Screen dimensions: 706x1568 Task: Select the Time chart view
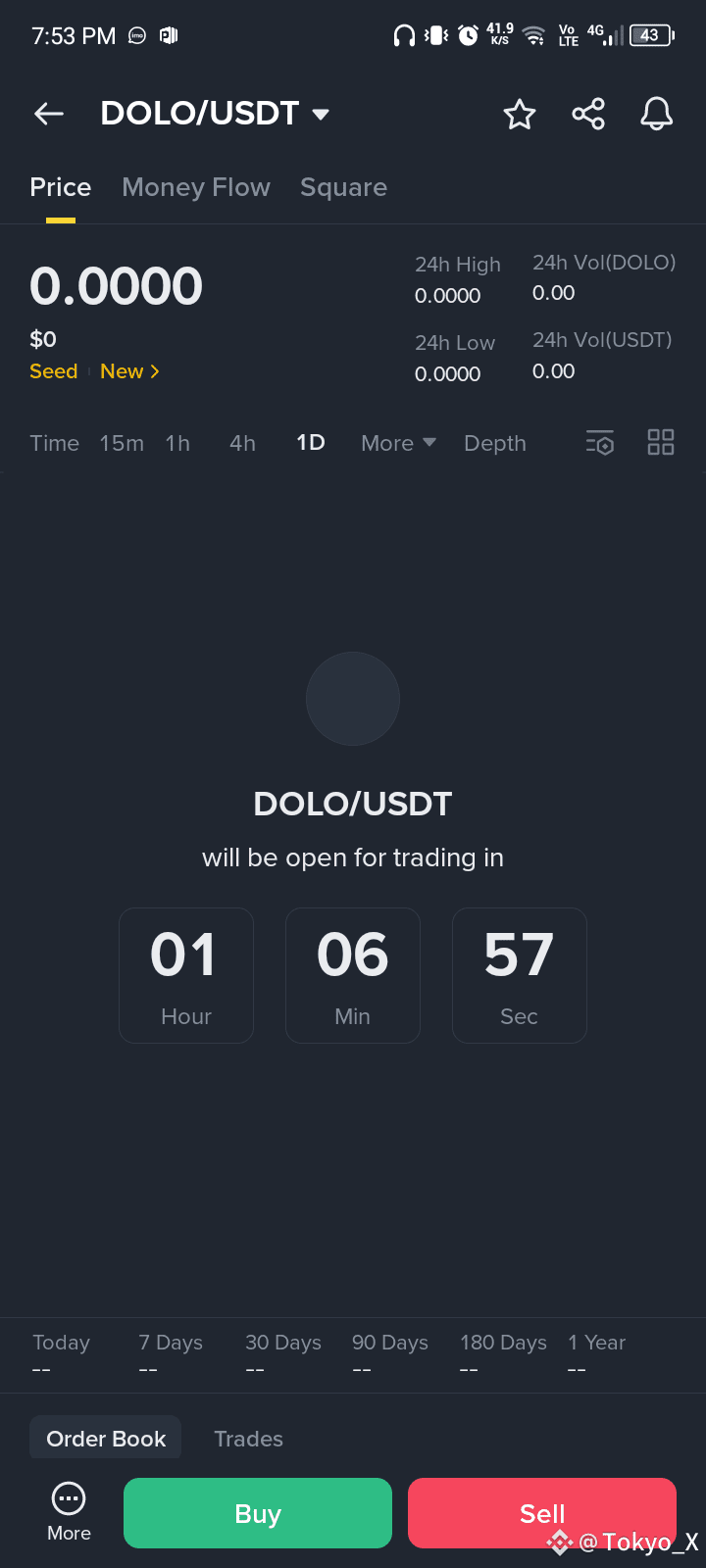(x=55, y=443)
